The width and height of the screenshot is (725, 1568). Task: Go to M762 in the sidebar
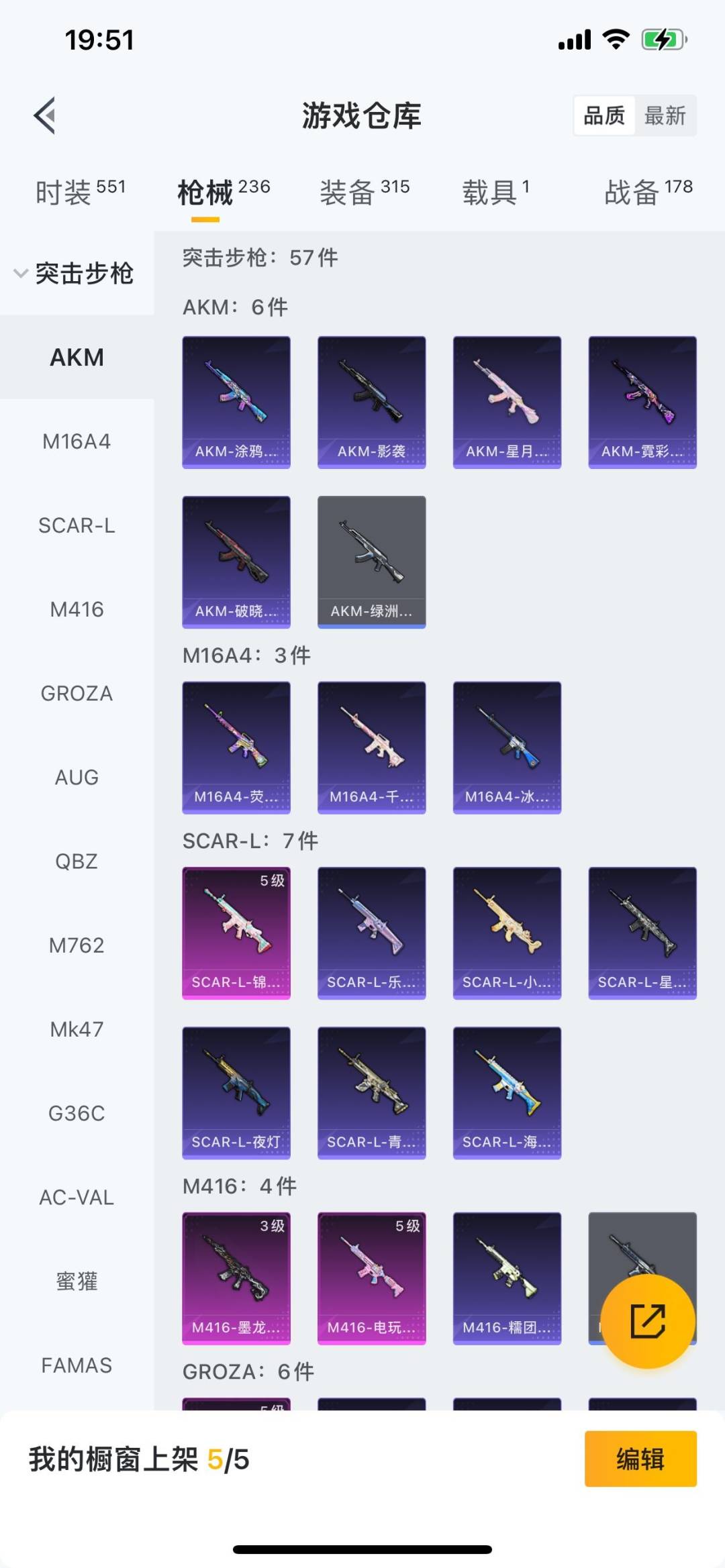click(77, 945)
